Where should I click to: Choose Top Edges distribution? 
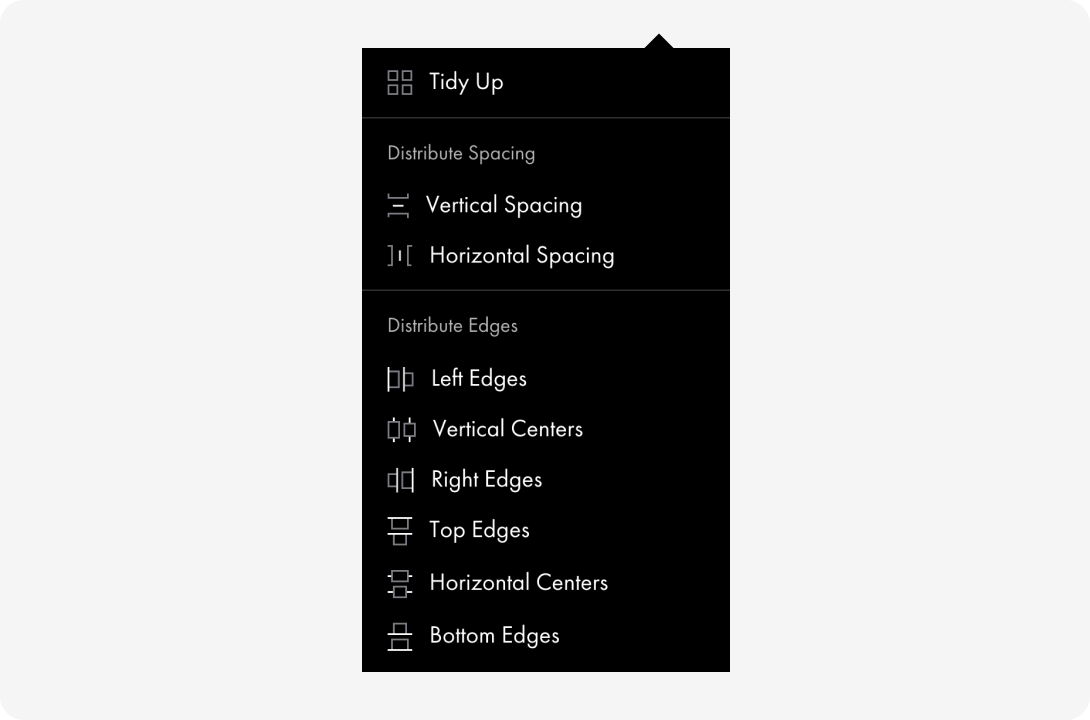(x=479, y=530)
